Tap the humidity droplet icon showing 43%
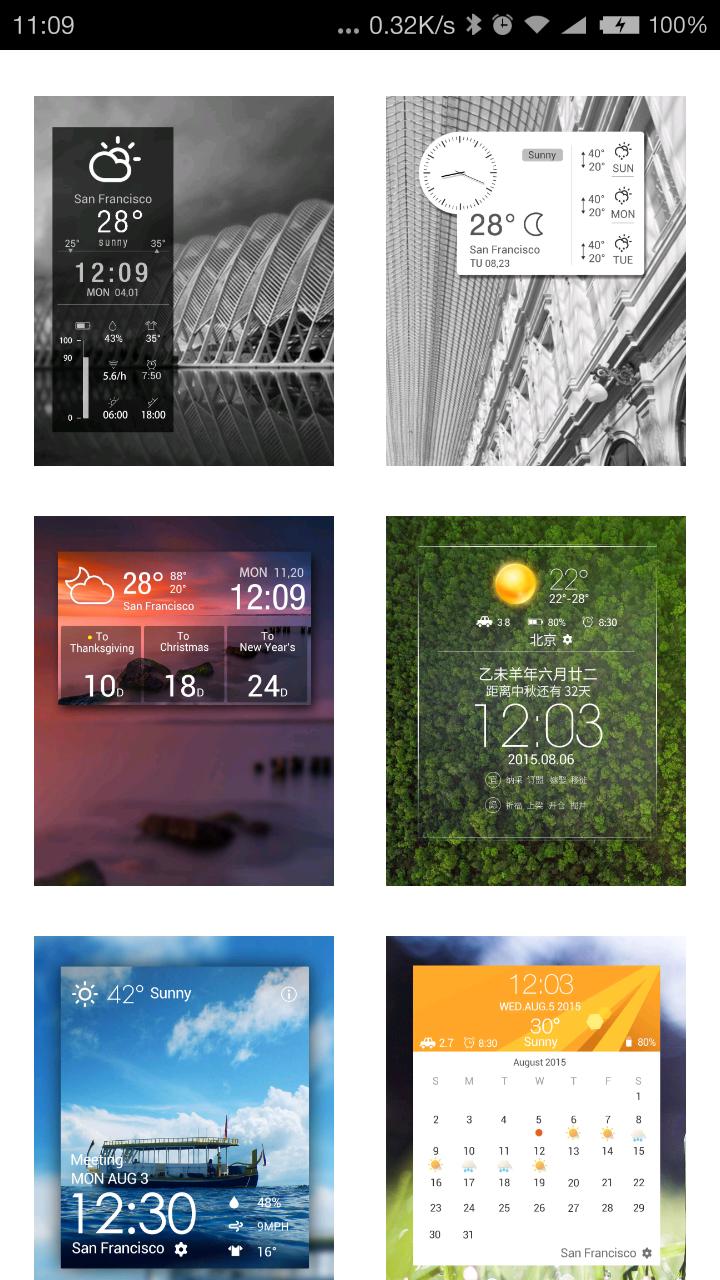720x1280 pixels. point(113,325)
